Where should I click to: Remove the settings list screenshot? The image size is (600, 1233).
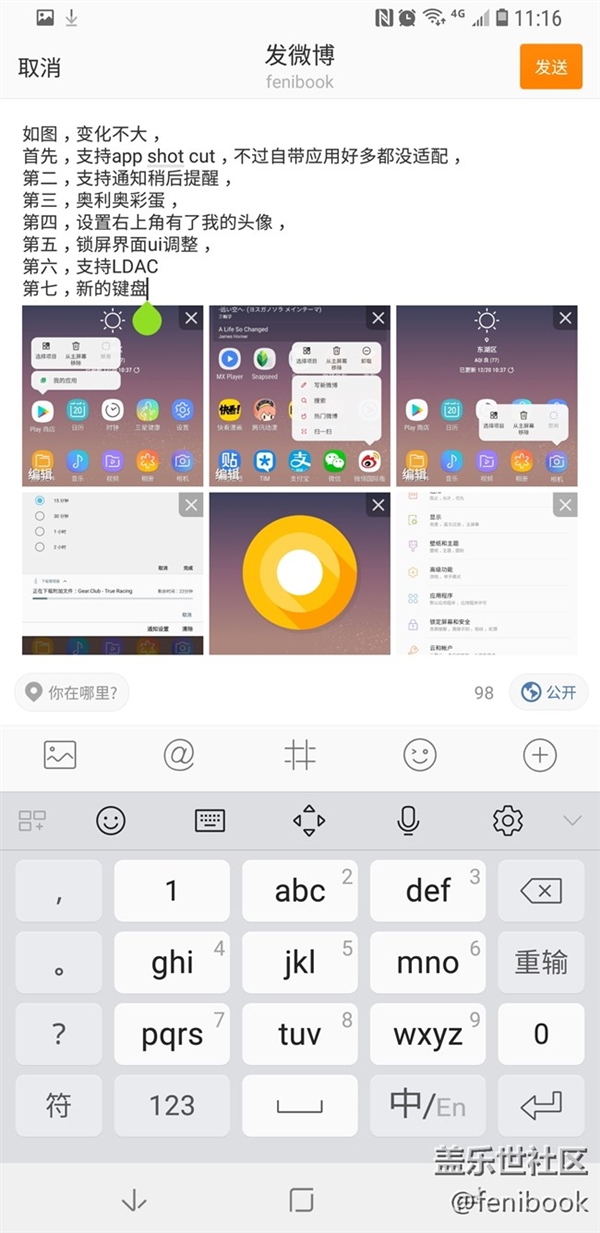pos(566,505)
